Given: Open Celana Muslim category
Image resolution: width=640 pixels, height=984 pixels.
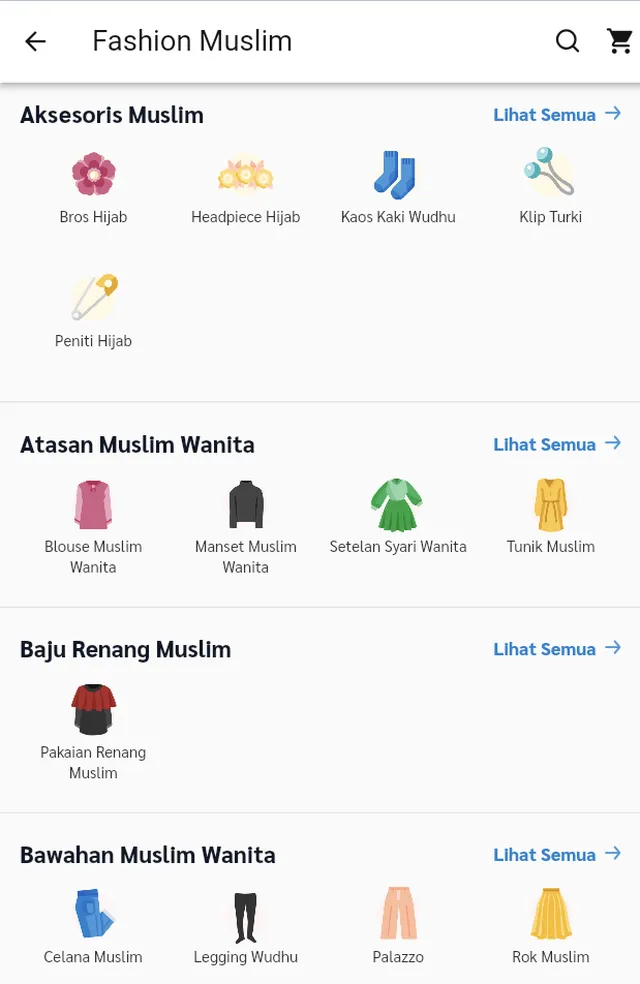Looking at the screenshot, I should 93,927.
